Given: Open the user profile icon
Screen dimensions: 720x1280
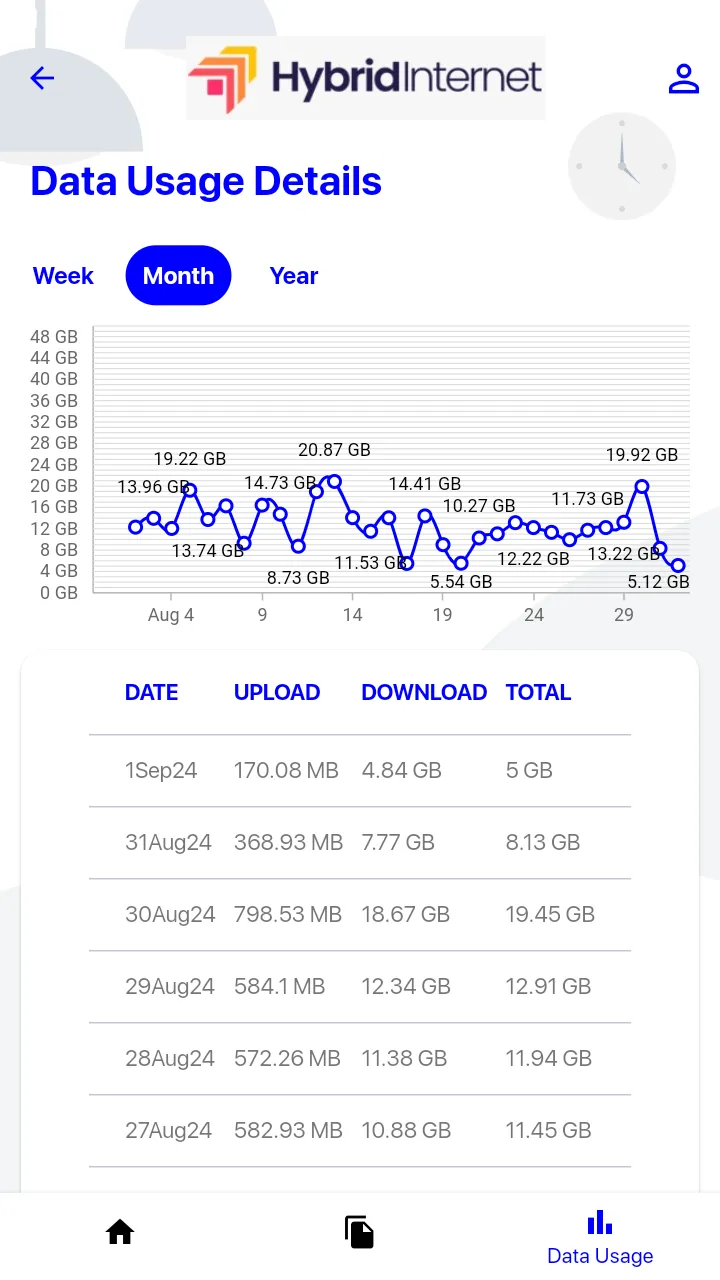Looking at the screenshot, I should [684, 78].
